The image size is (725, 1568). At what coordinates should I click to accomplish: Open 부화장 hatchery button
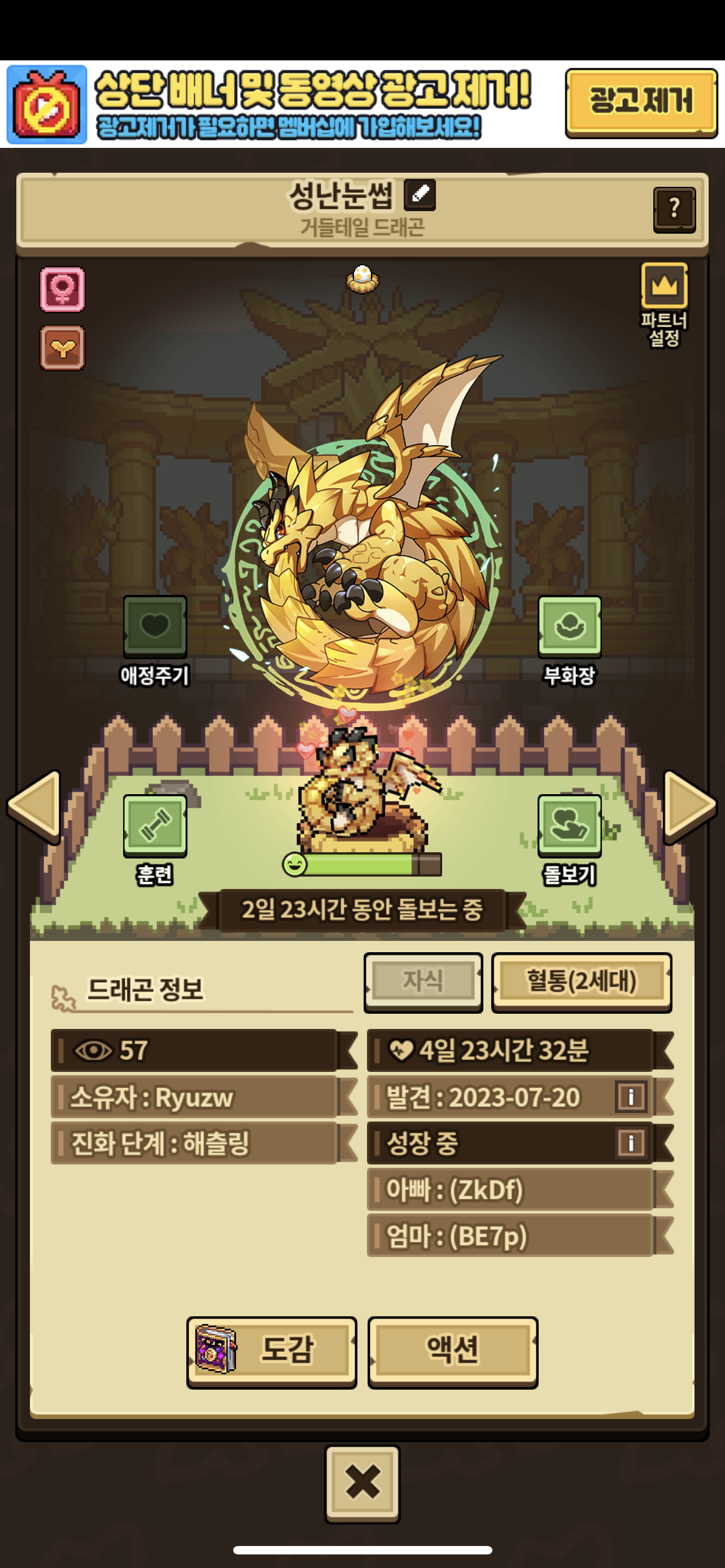(569, 627)
